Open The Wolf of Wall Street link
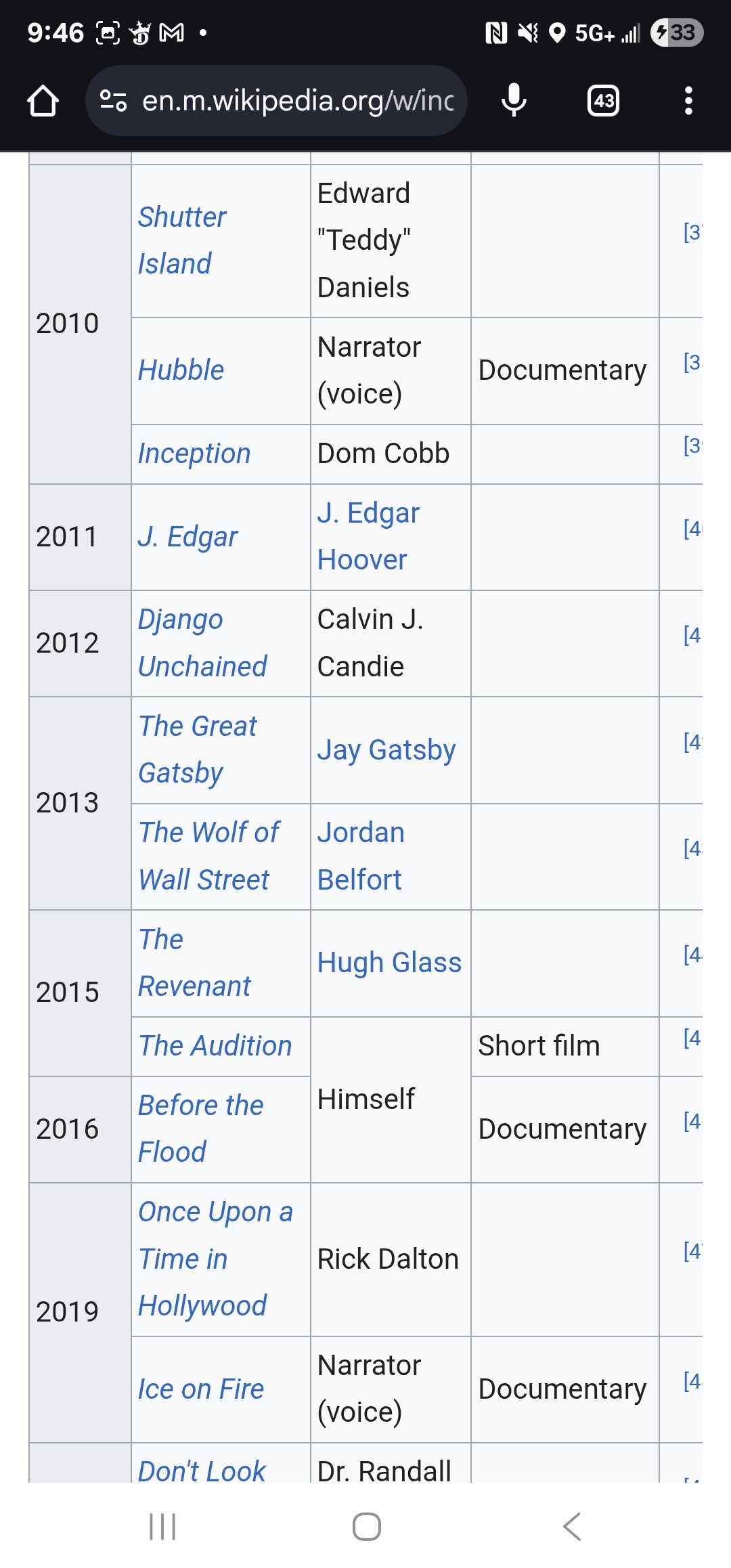This screenshot has height=1568, width=731. tap(208, 856)
